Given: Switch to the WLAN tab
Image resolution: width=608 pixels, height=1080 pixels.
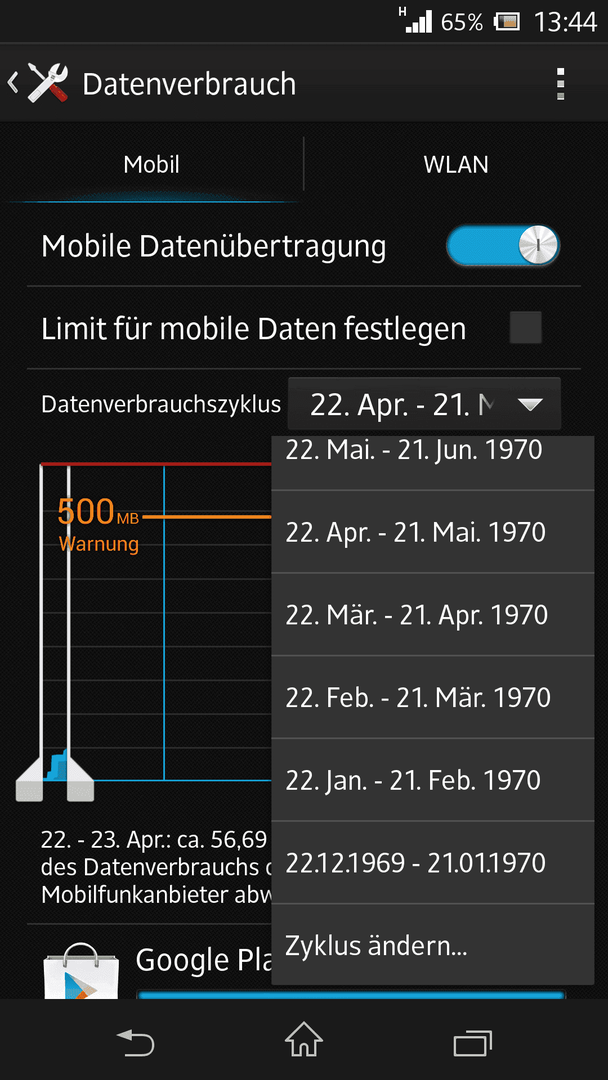Looking at the screenshot, I should (x=456, y=165).
